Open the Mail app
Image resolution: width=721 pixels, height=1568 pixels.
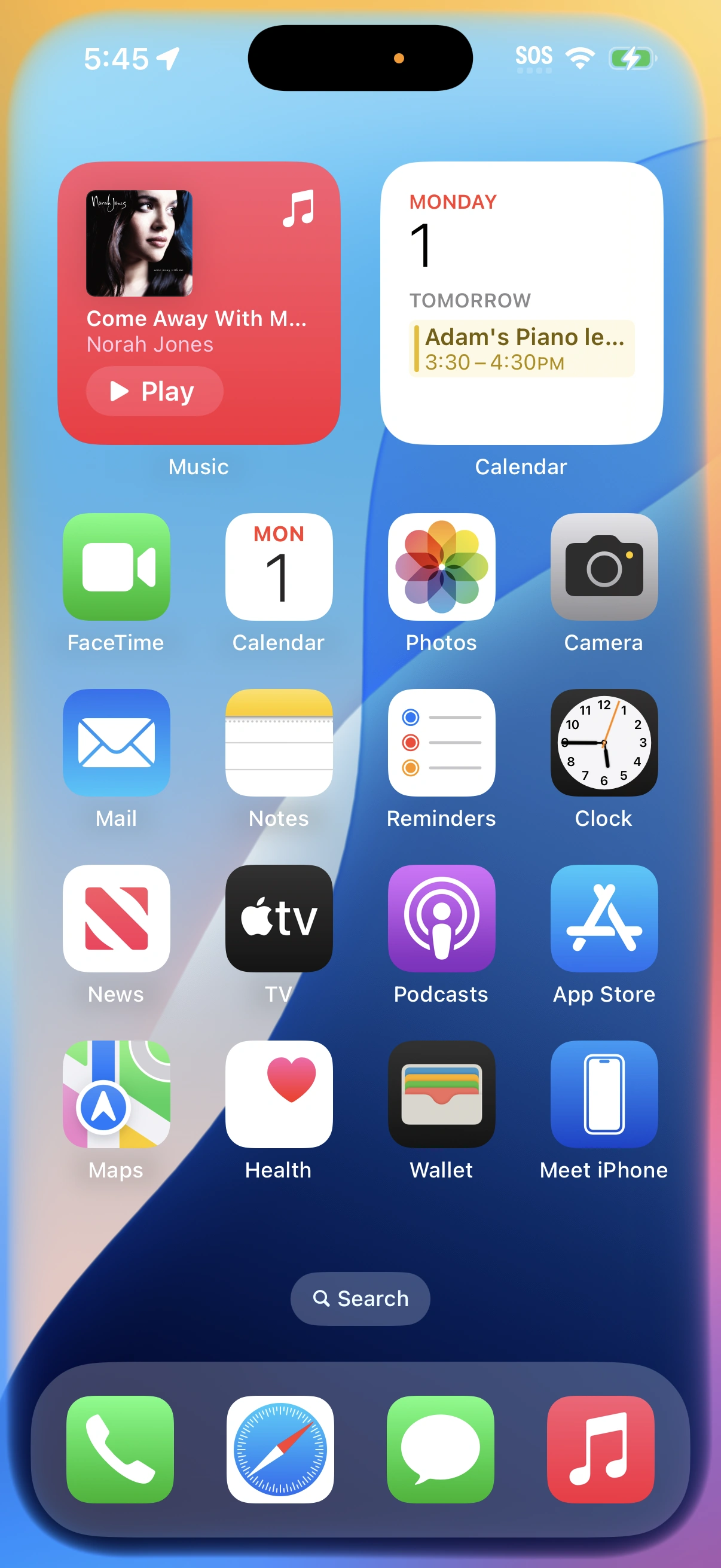pos(116,742)
